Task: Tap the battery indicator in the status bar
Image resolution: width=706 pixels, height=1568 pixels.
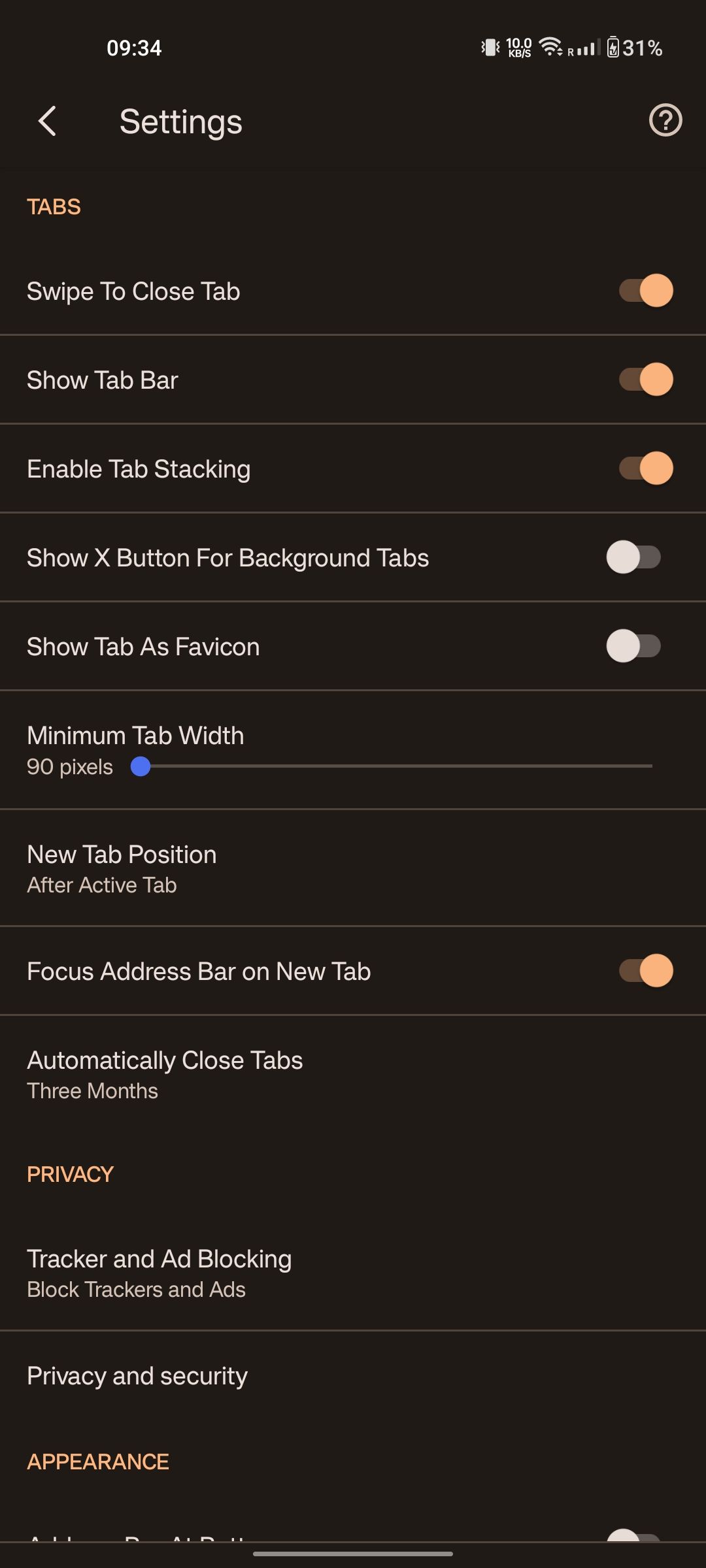Action: click(x=615, y=46)
